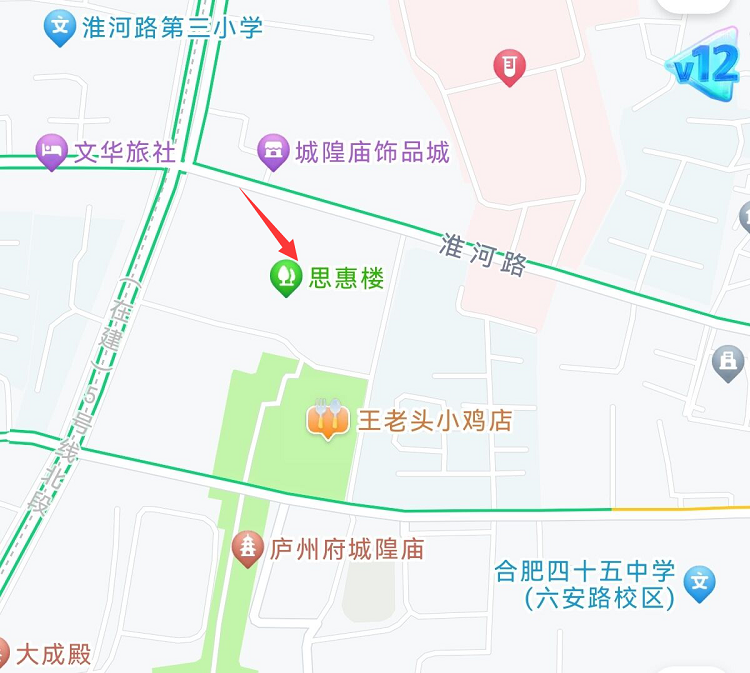Viewport: 750px width, 673px height.
Task: Select the 庐州府城隍庙 landmark pin
Action: 246,547
